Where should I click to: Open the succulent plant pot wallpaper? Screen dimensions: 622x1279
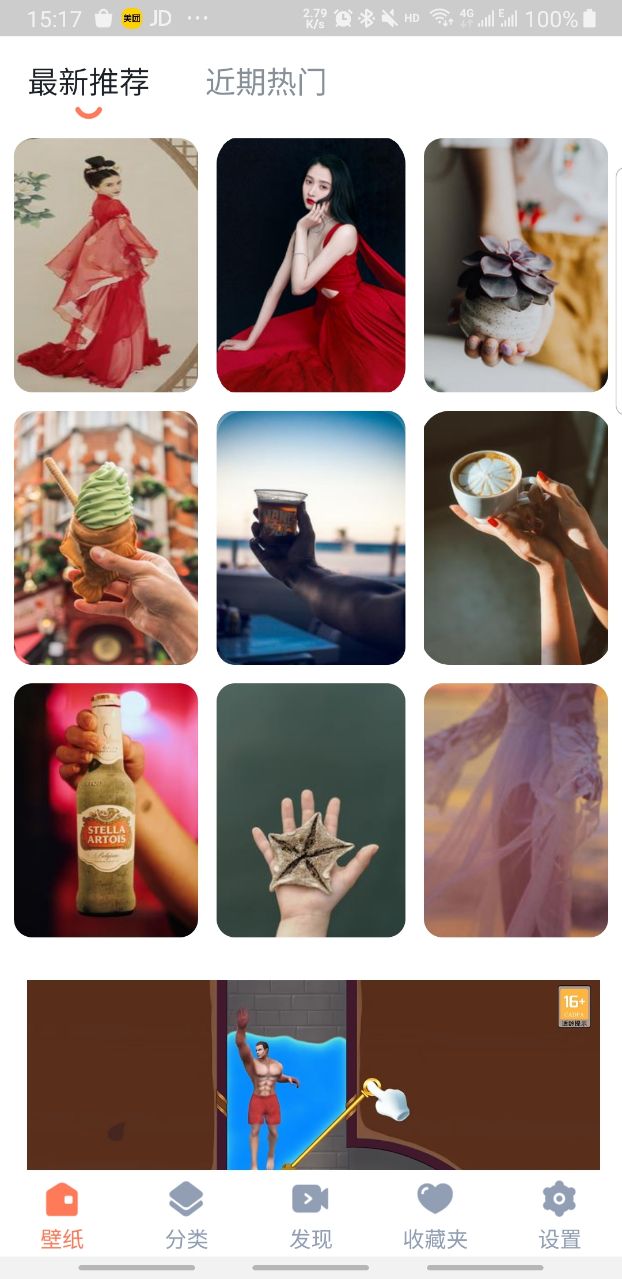516,265
